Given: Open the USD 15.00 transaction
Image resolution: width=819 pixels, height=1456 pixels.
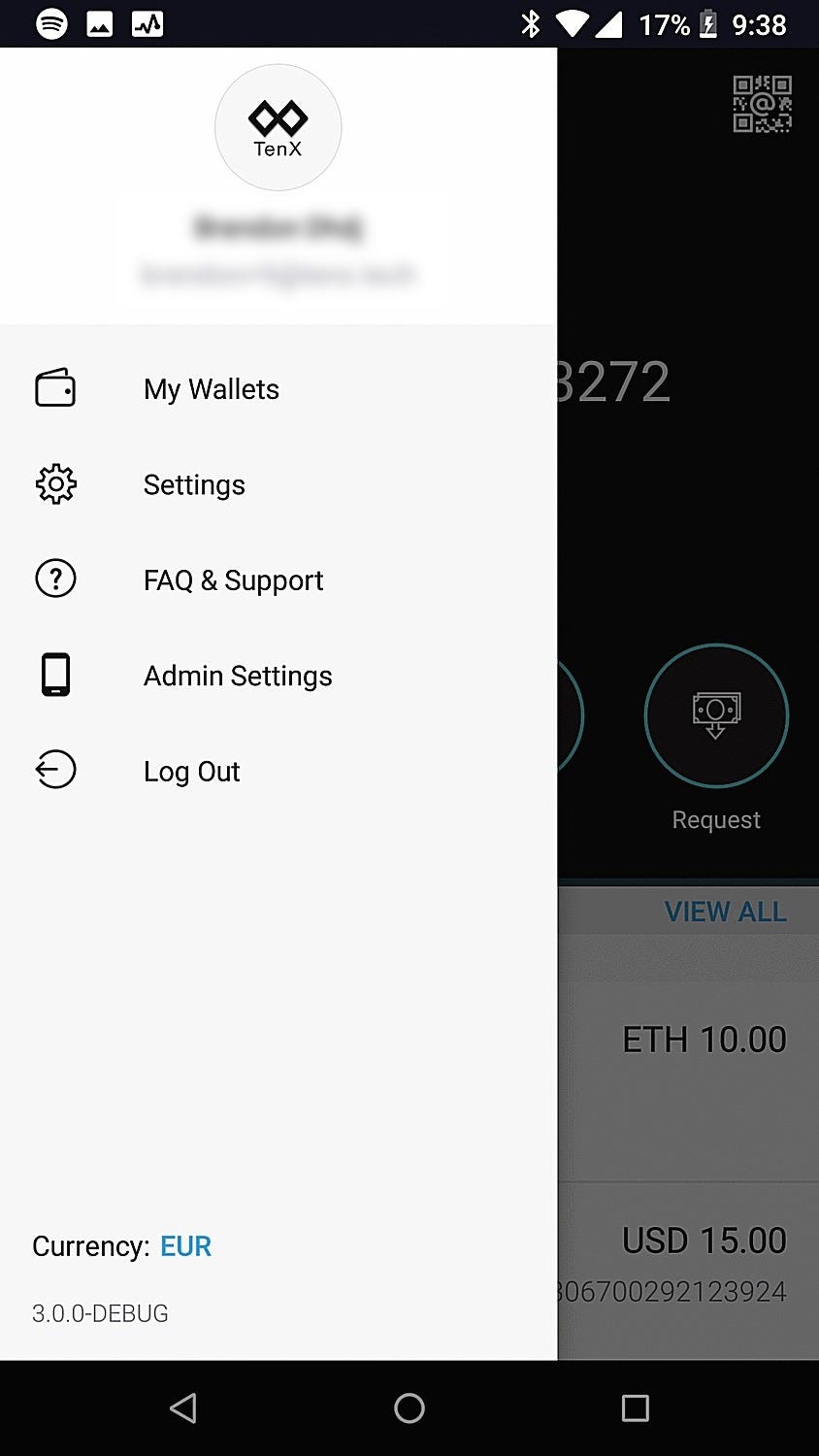Looking at the screenshot, I should point(704,1241).
